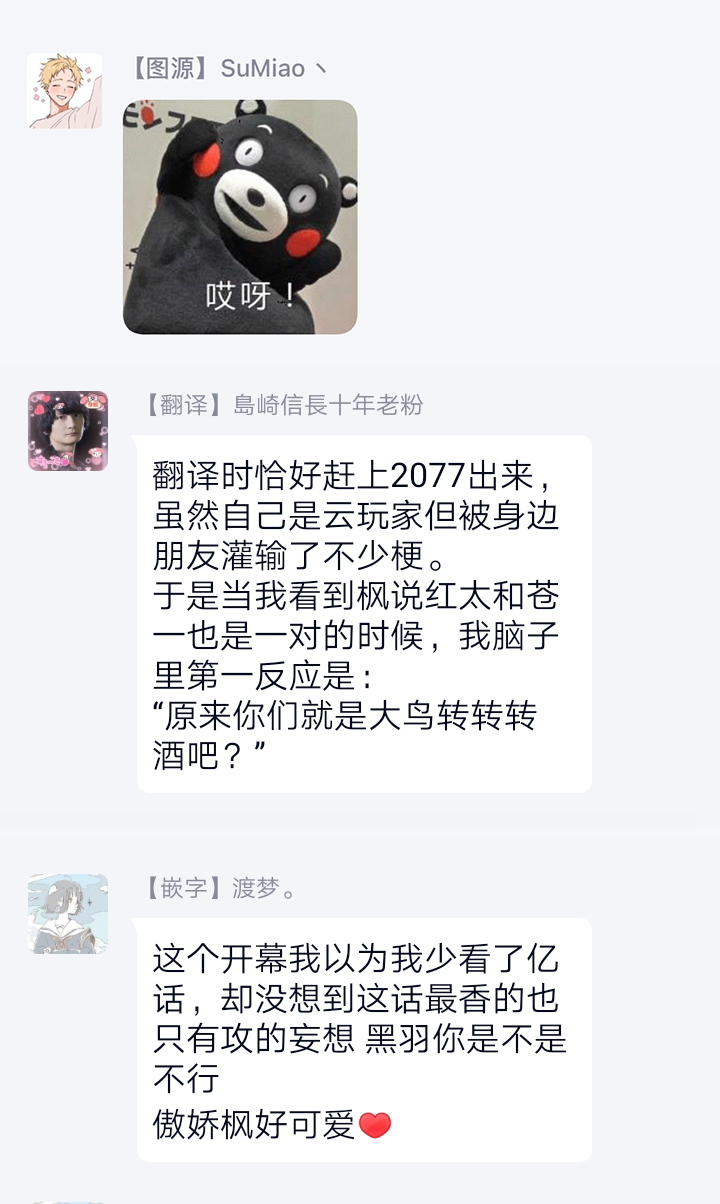Image resolution: width=720 pixels, height=1204 pixels.
Task: Click the partially visible bubble at the bottom
Action: [360, 1197]
